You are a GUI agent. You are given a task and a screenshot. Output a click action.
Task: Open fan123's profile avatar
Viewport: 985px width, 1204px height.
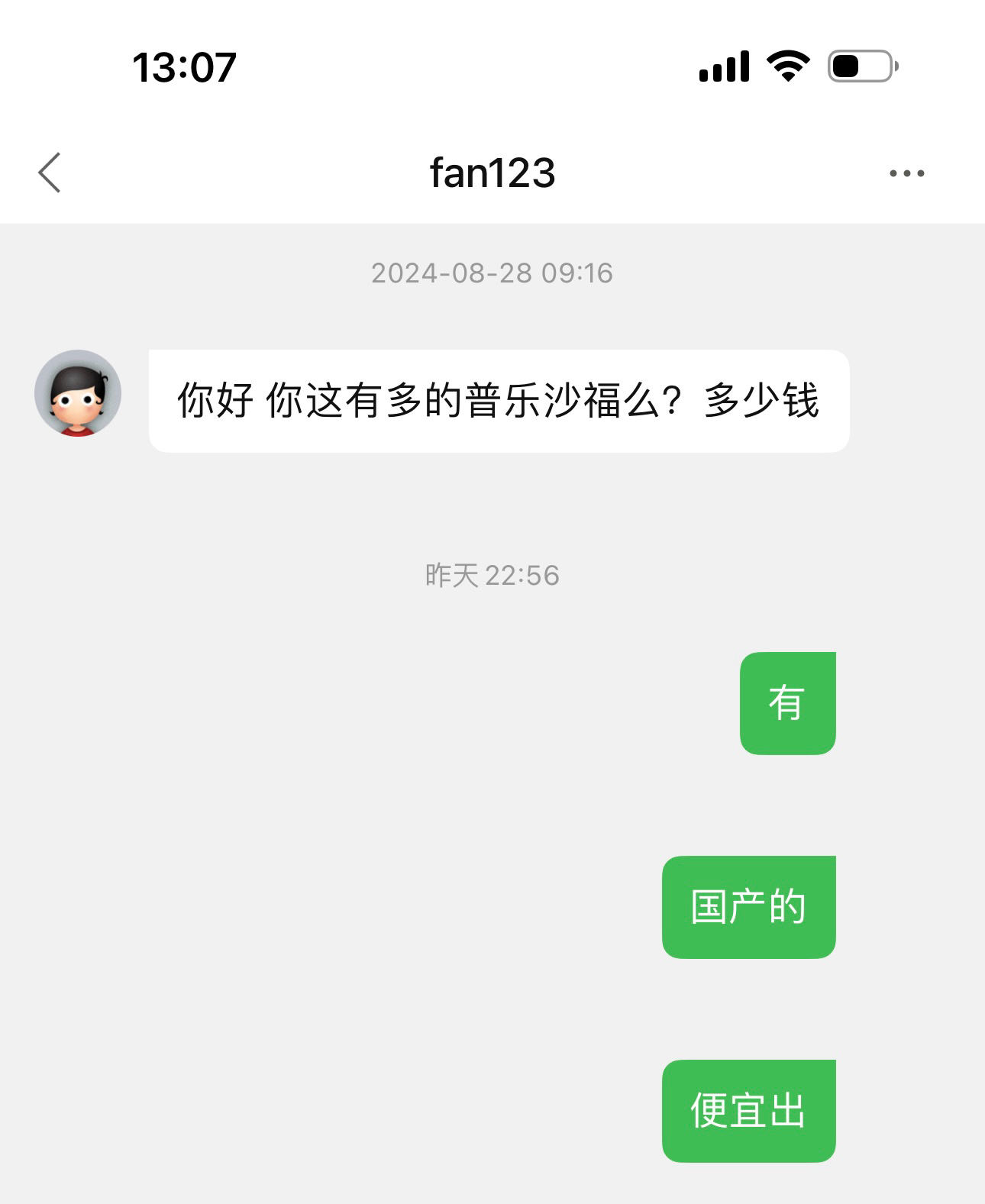(78, 394)
